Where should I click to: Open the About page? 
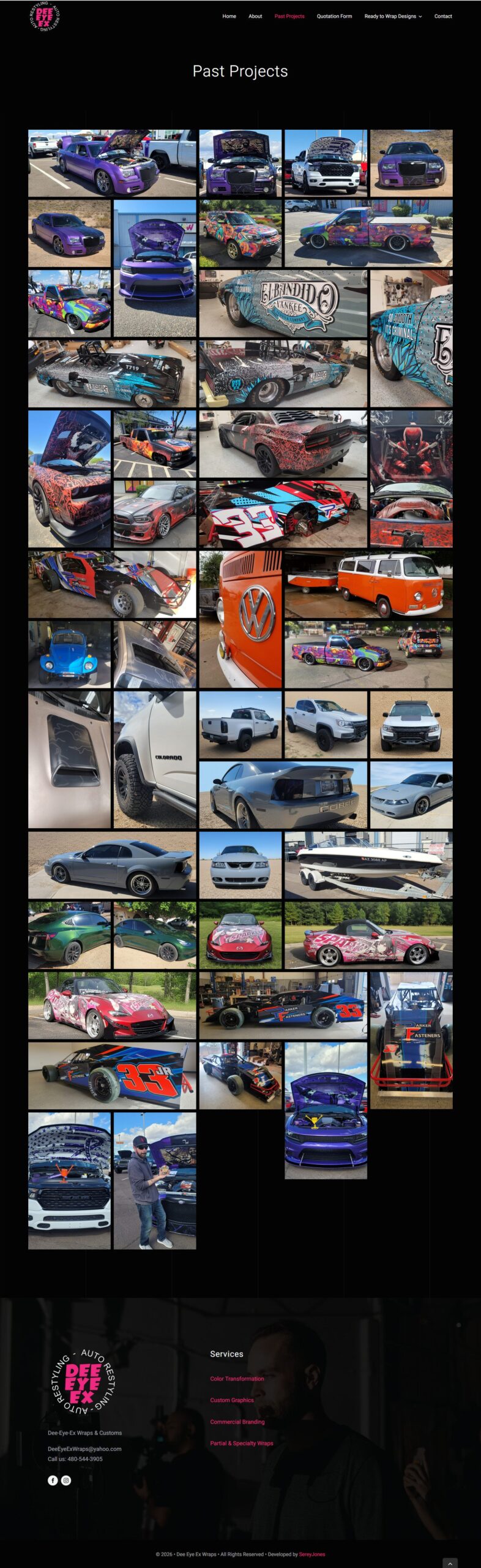[x=255, y=17]
